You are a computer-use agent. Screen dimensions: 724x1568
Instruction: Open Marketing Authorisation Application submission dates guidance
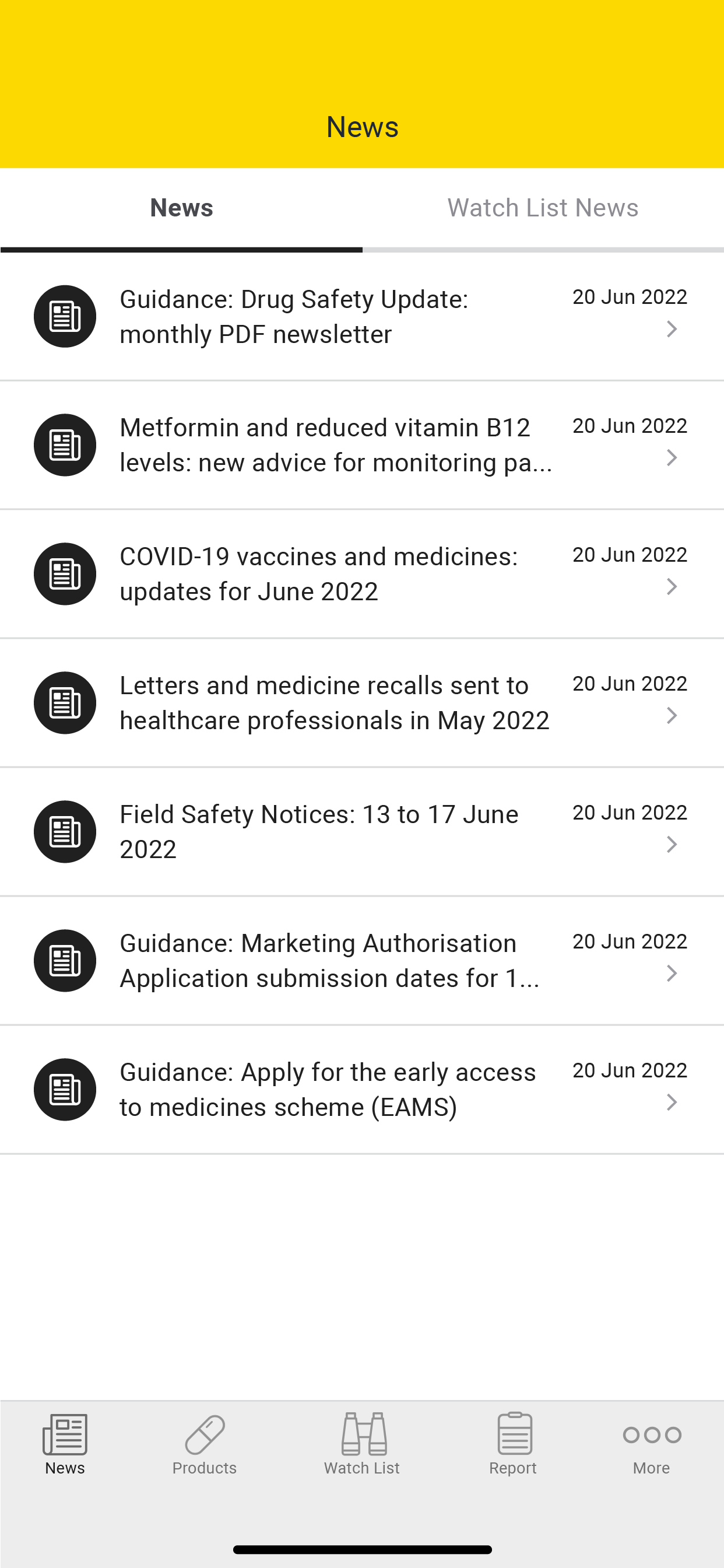pos(362,961)
